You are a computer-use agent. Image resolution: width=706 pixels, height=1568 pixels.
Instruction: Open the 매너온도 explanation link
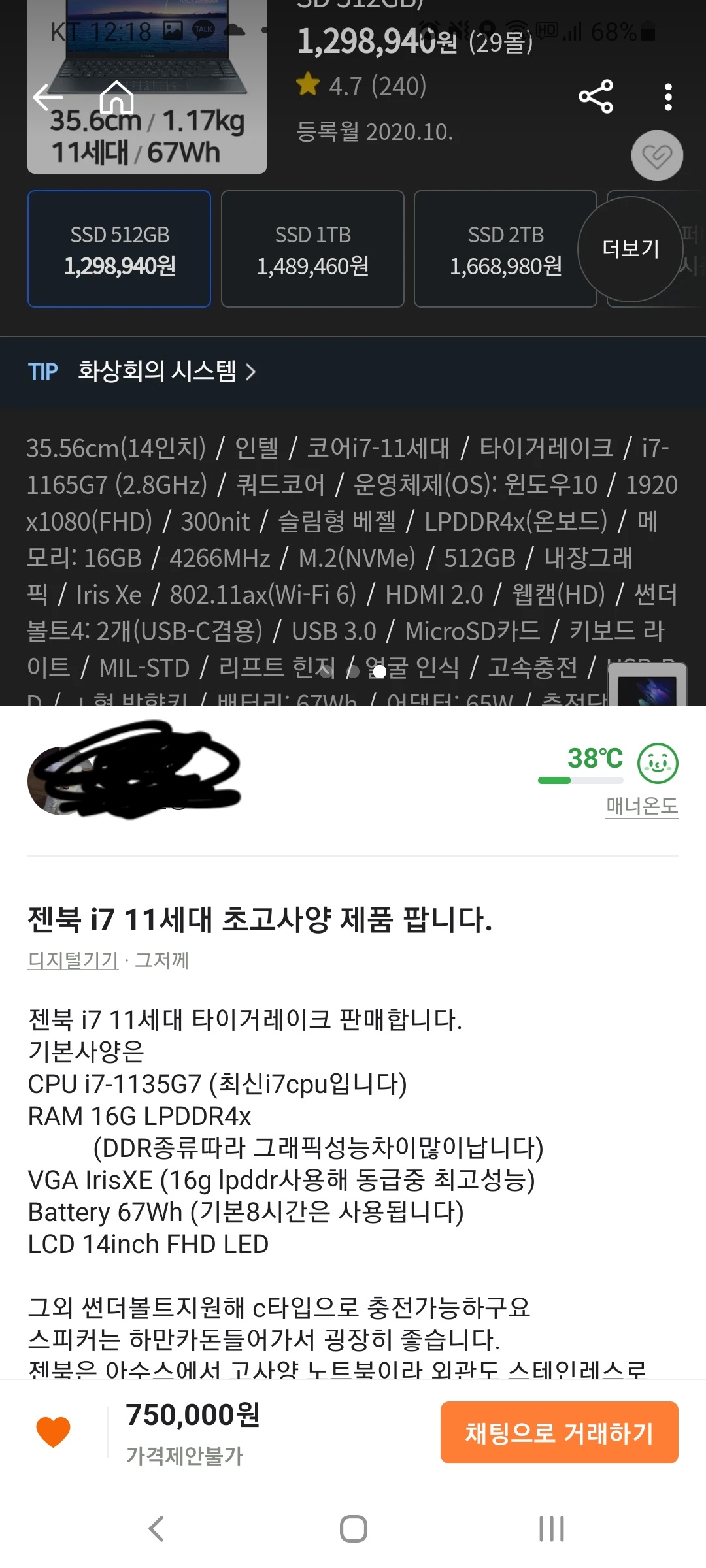pyautogui.click(x=641, y=806)
